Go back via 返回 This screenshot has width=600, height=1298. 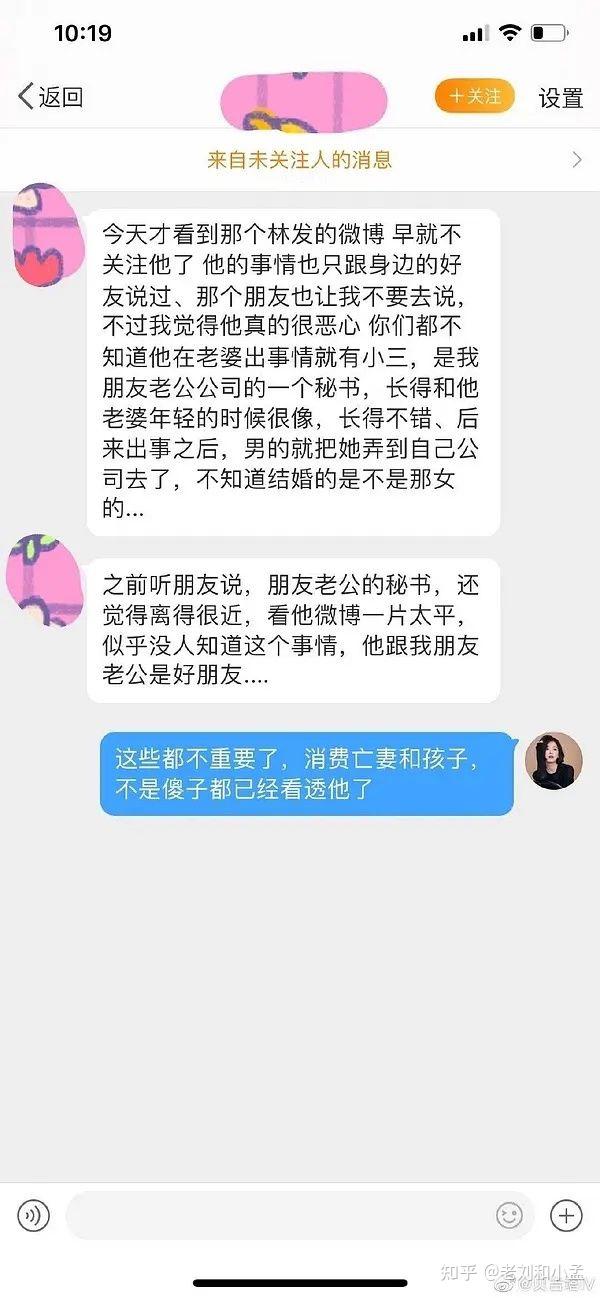(50, 97)
